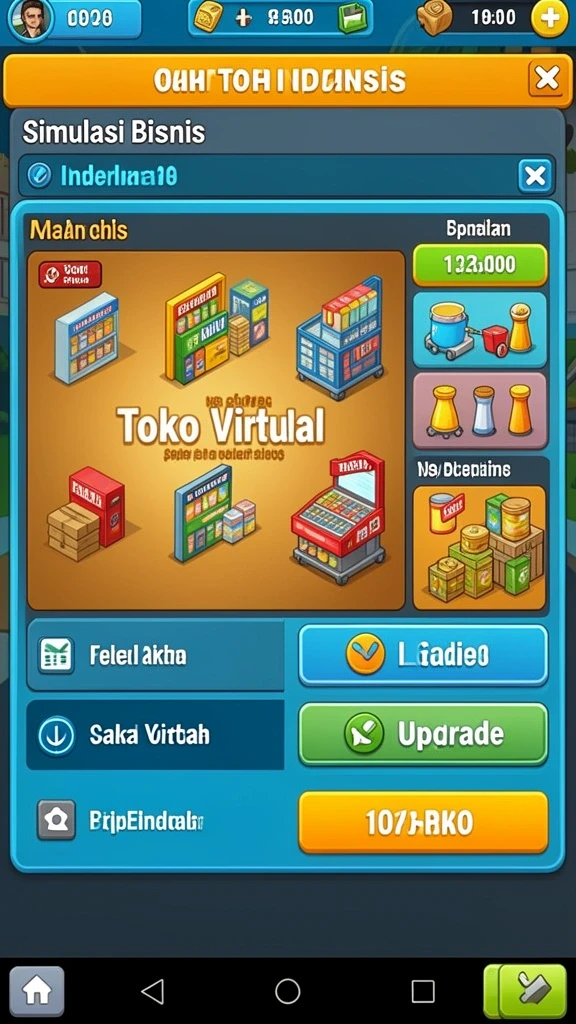Go to the game home button

tap(37, 991)
